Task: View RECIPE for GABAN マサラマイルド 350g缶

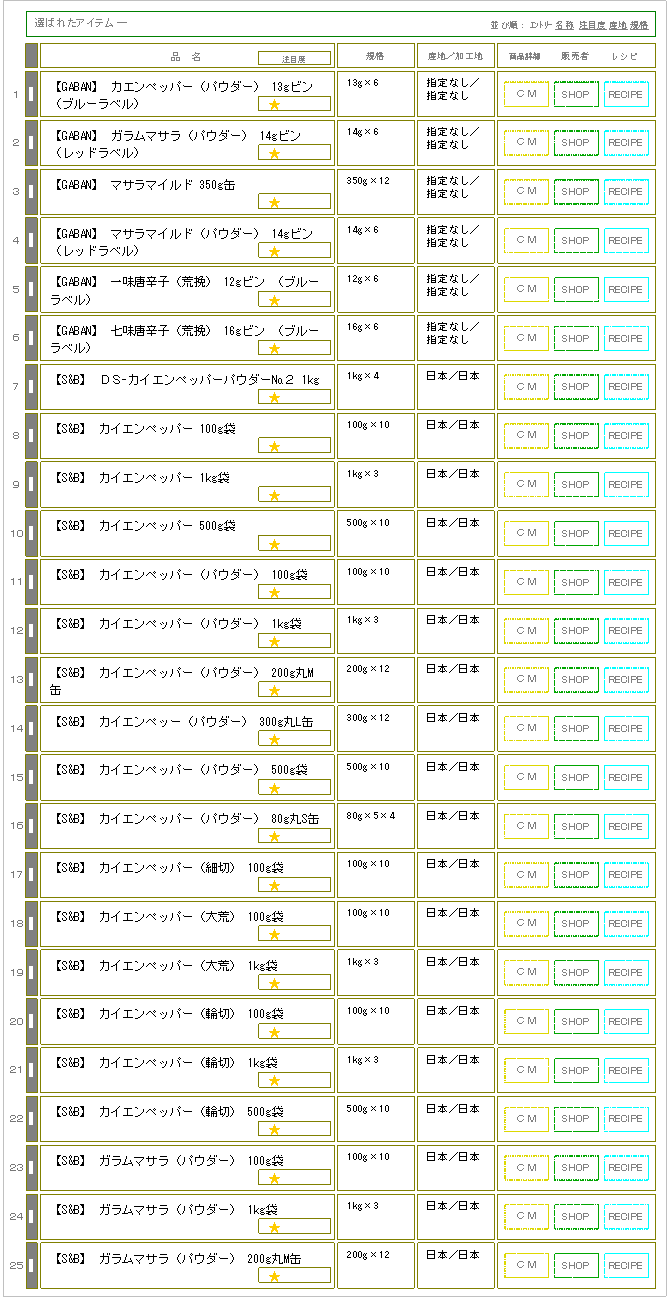Action: pyautogui.click(x=626, y=192)
